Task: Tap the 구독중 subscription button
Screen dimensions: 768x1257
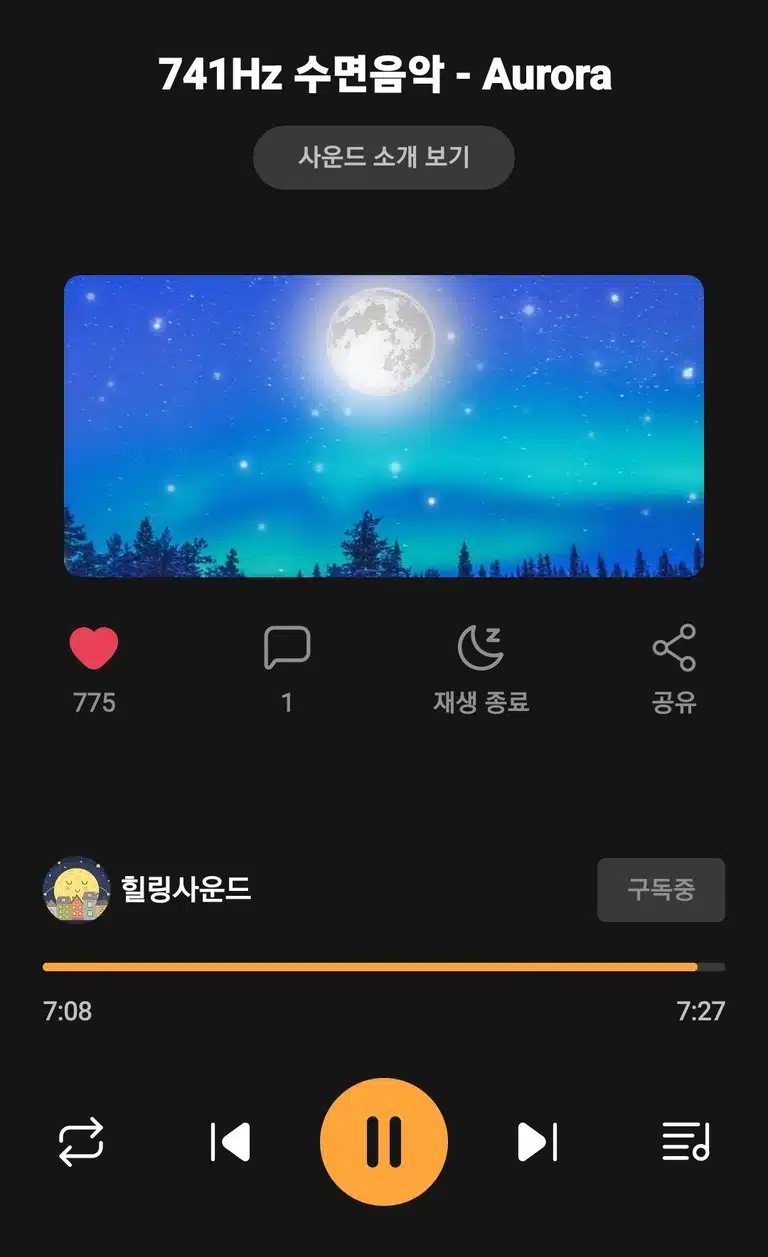Action: coord(661,889)
